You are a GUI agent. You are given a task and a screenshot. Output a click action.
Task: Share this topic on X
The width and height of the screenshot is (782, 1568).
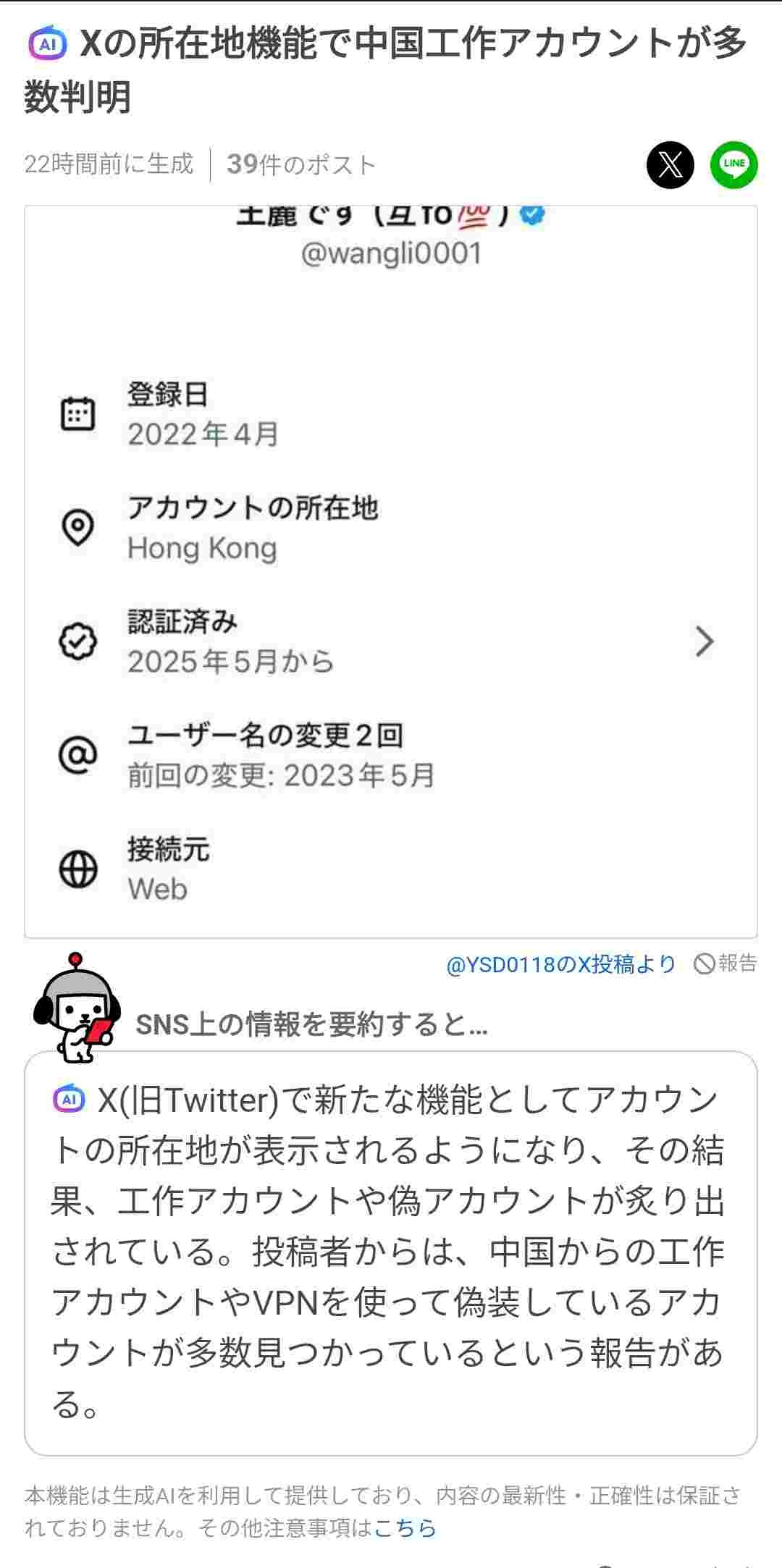click(x=670, y=165)
